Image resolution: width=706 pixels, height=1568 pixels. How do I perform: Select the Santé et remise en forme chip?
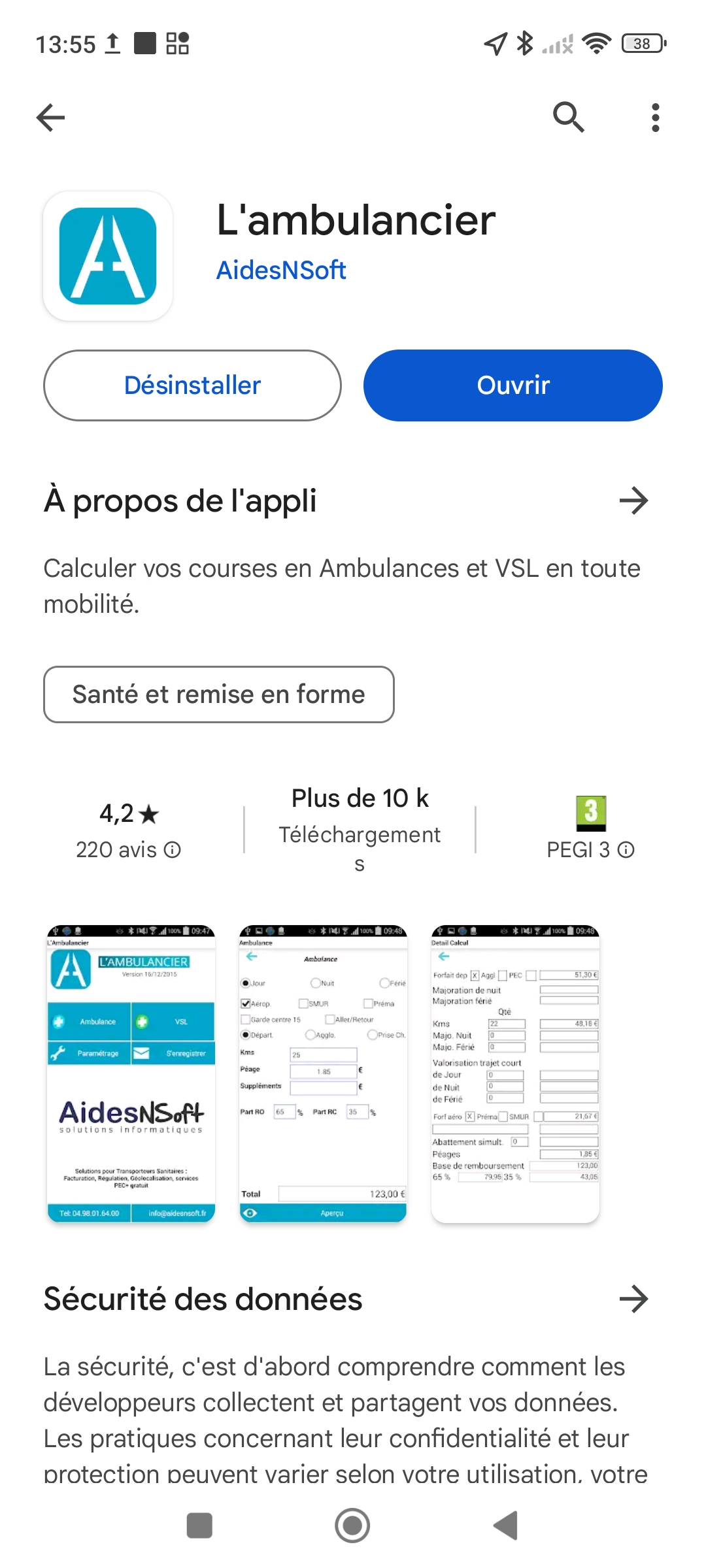click(218, 694)
